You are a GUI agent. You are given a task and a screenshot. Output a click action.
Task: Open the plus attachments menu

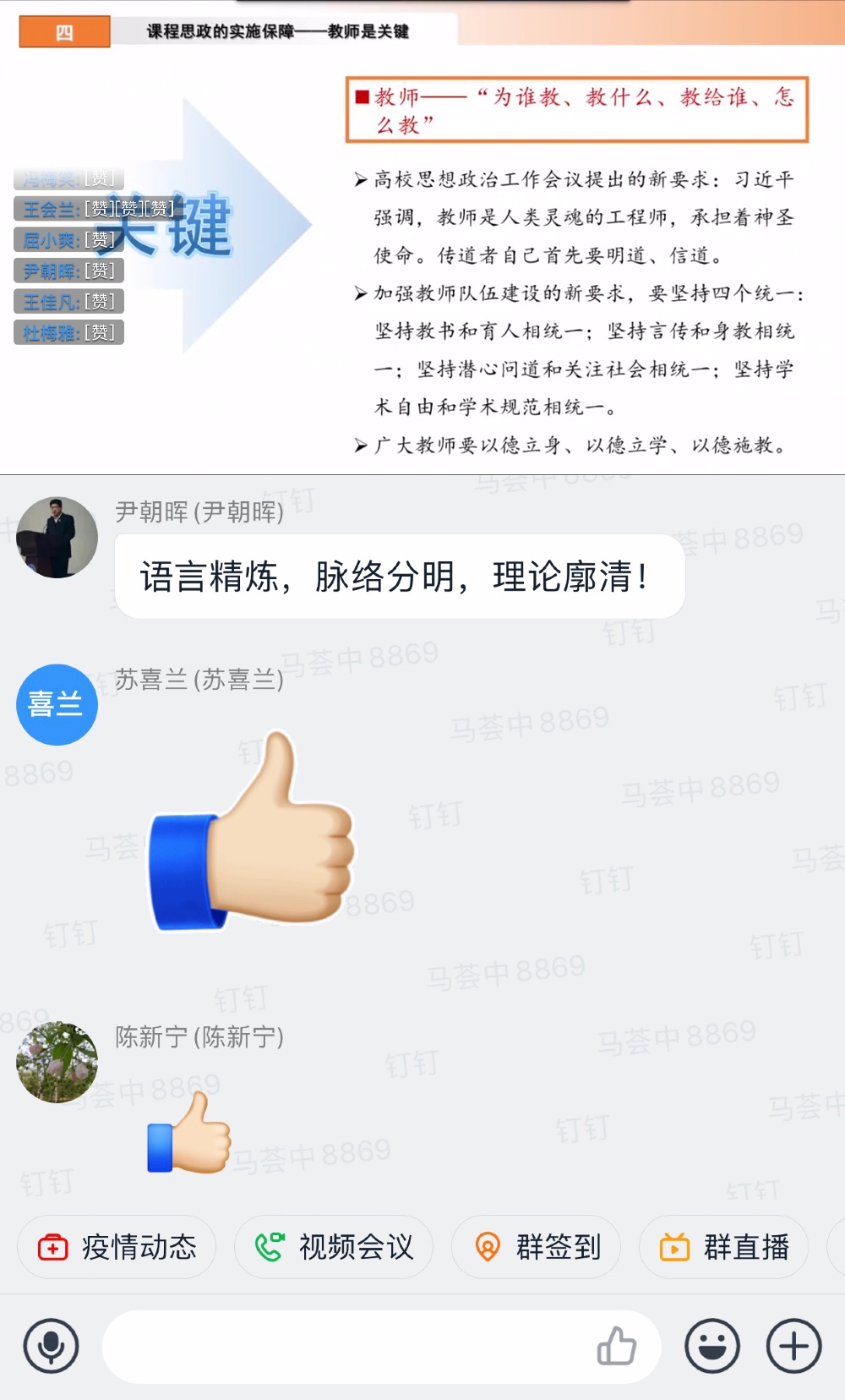(793, 1346)
